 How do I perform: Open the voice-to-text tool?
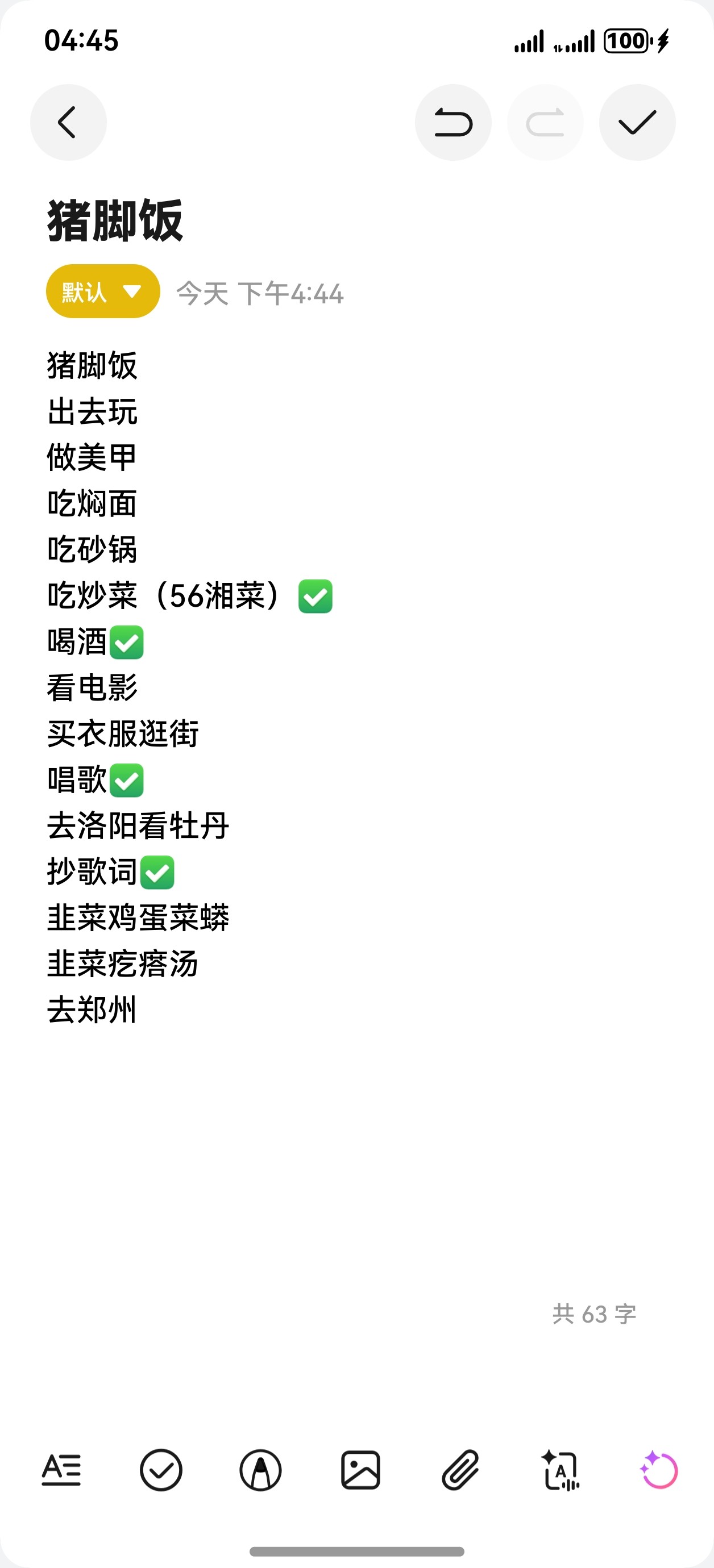click(x=560, y=1471)
